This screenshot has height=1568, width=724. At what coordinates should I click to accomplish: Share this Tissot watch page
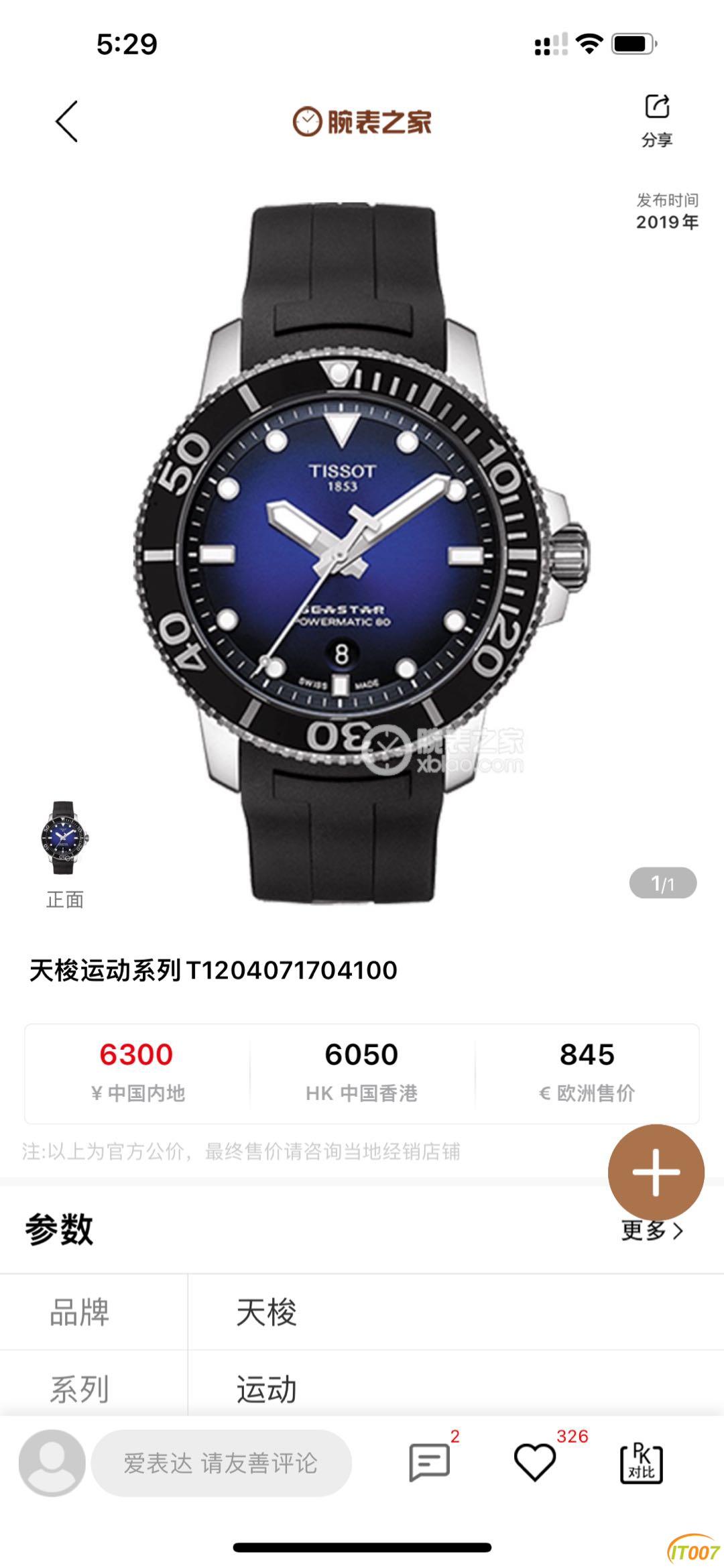coord(657,120)
